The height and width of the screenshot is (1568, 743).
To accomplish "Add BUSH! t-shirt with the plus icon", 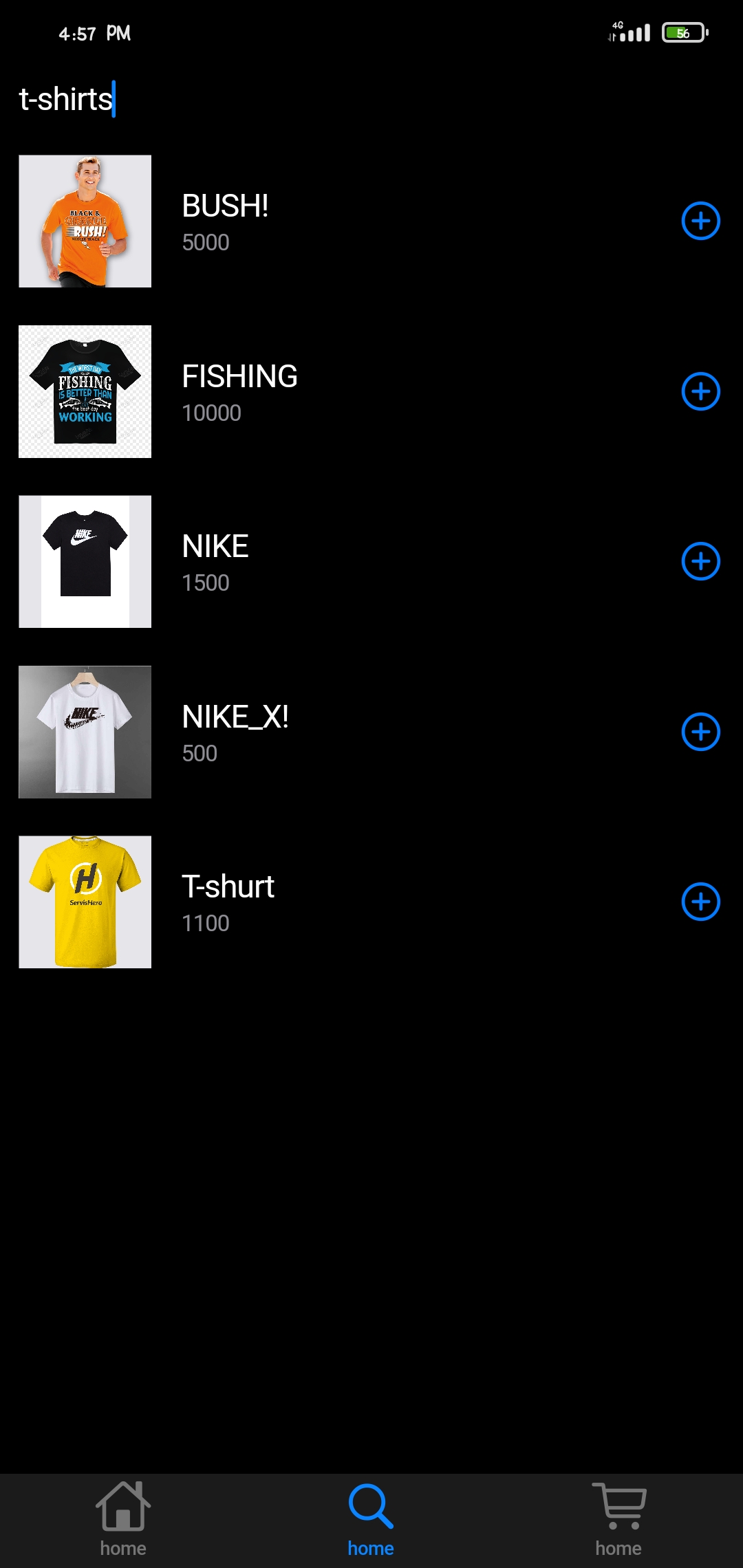I will (x=700, y=221).
